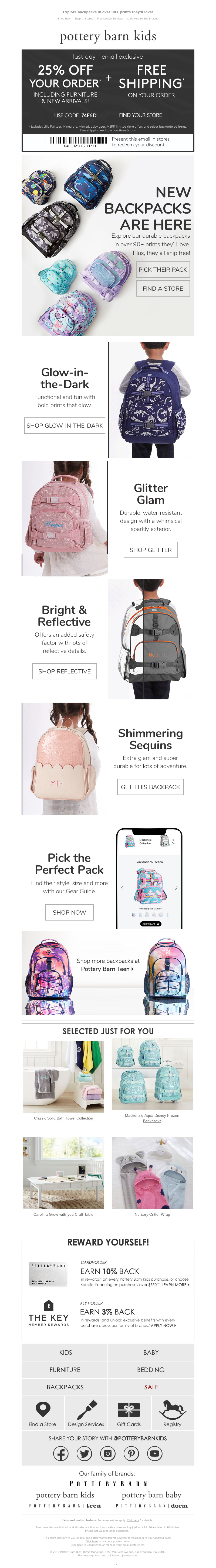Tap SHOP NOW for Gear Guide
The height and width of the screenshot is (1568, 216).
tap(69, 912)
